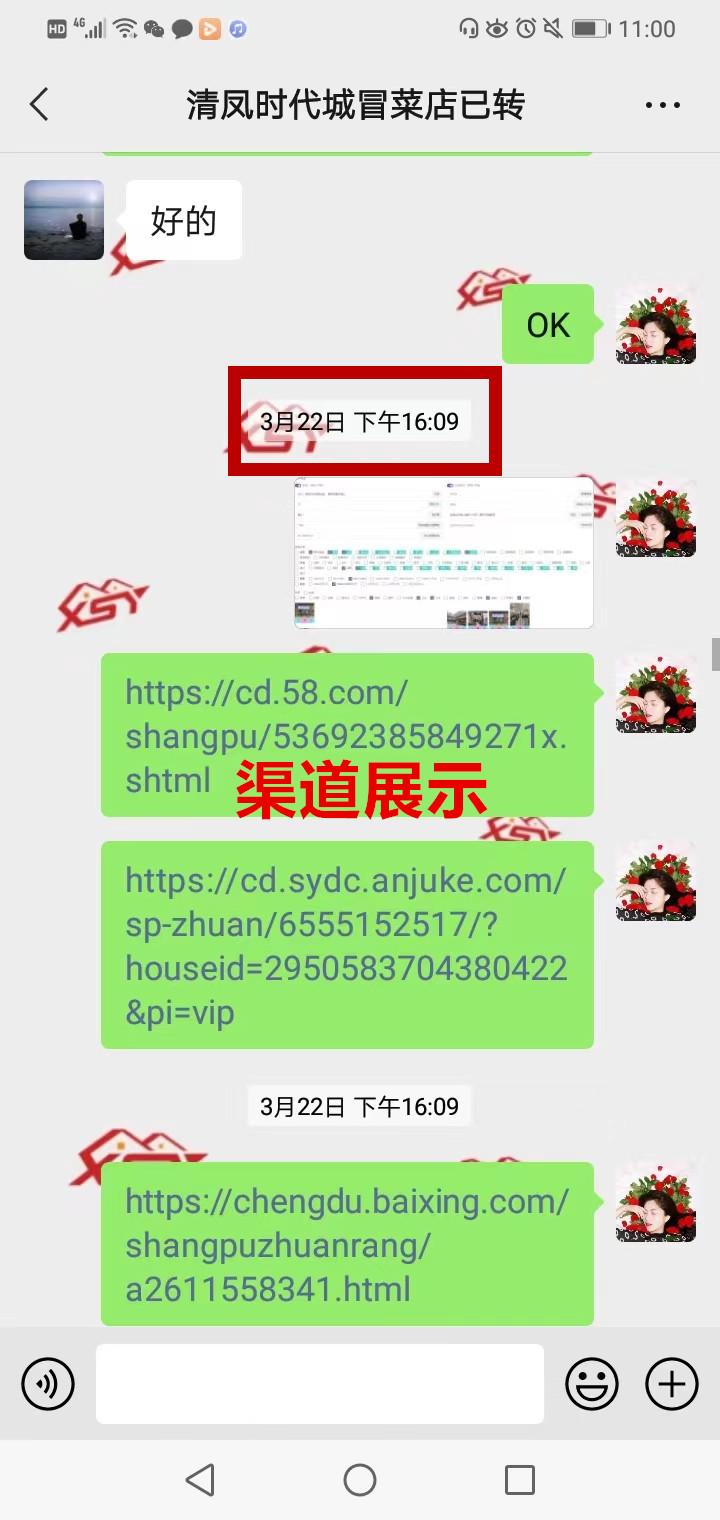
Task: Focus the message text field
Action: [x=320, y=1384]
